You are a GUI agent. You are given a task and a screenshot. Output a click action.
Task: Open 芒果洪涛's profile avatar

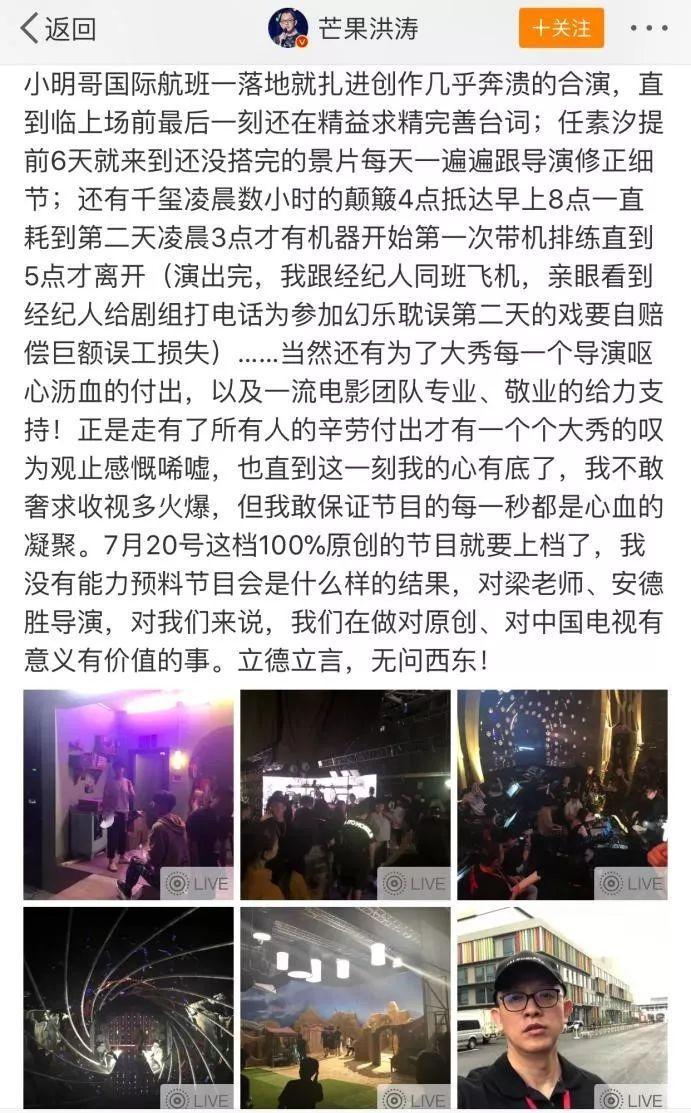click(x=288, y=28)
